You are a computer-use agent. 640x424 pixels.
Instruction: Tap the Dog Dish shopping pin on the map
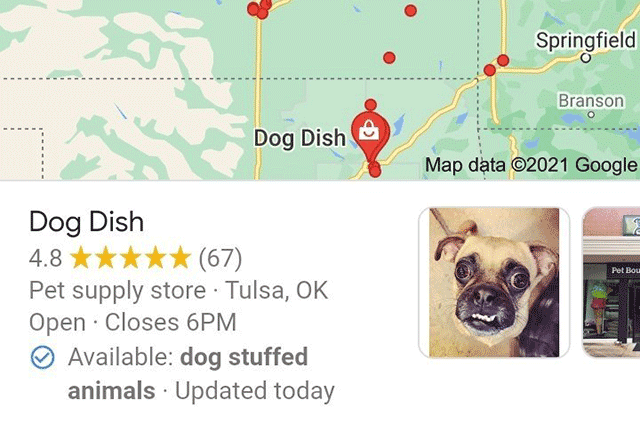coord(369,134)
